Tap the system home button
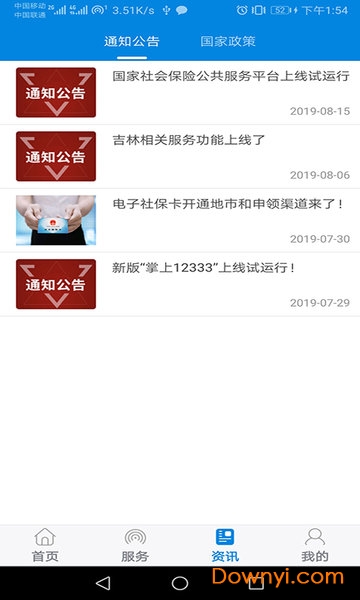This screenshot has height=600, width=360. (180, 583)
